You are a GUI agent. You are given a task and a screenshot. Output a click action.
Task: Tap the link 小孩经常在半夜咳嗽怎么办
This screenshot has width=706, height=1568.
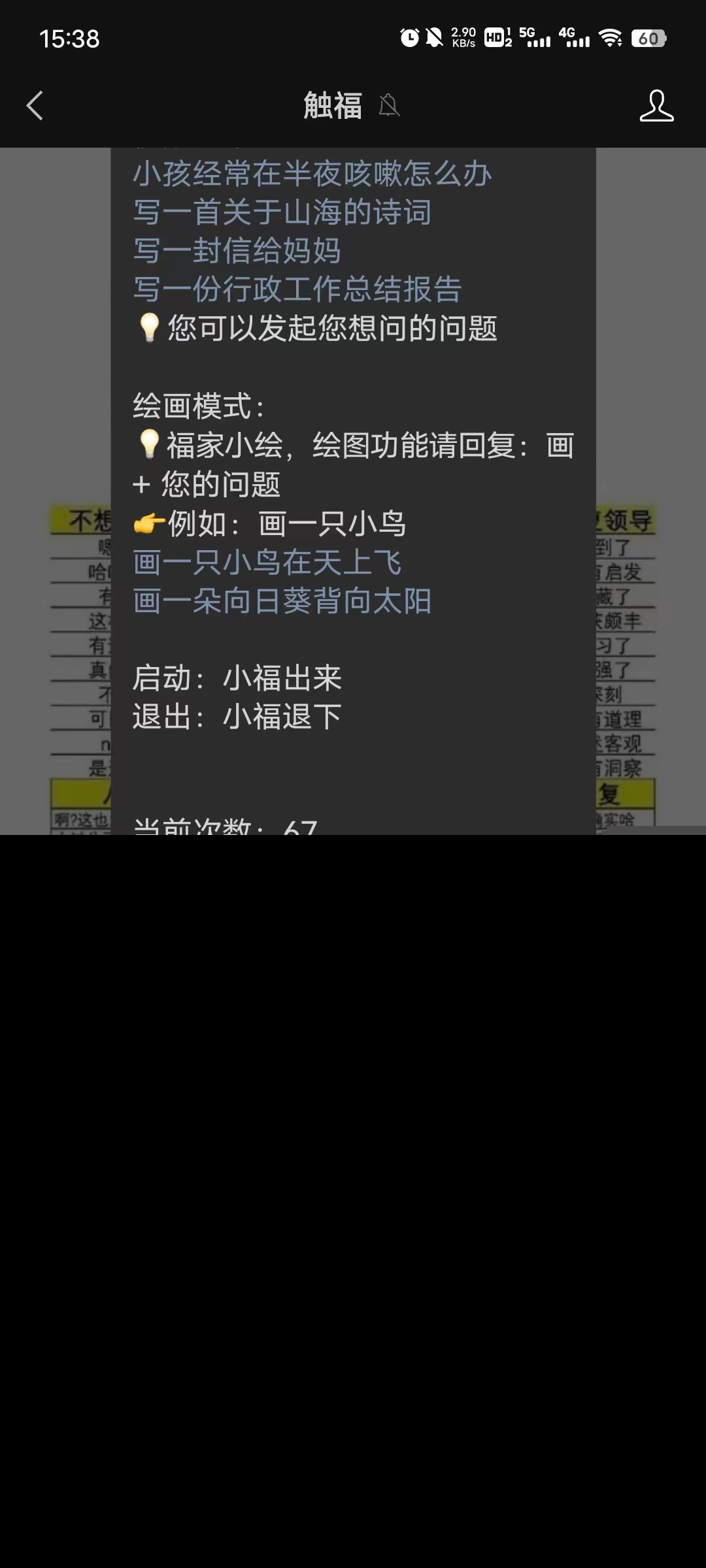[312, 174]
